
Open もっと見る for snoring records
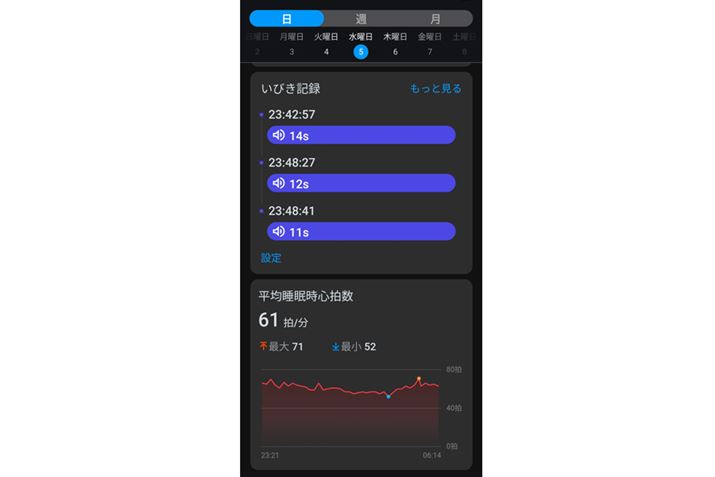tap(435, 89)
